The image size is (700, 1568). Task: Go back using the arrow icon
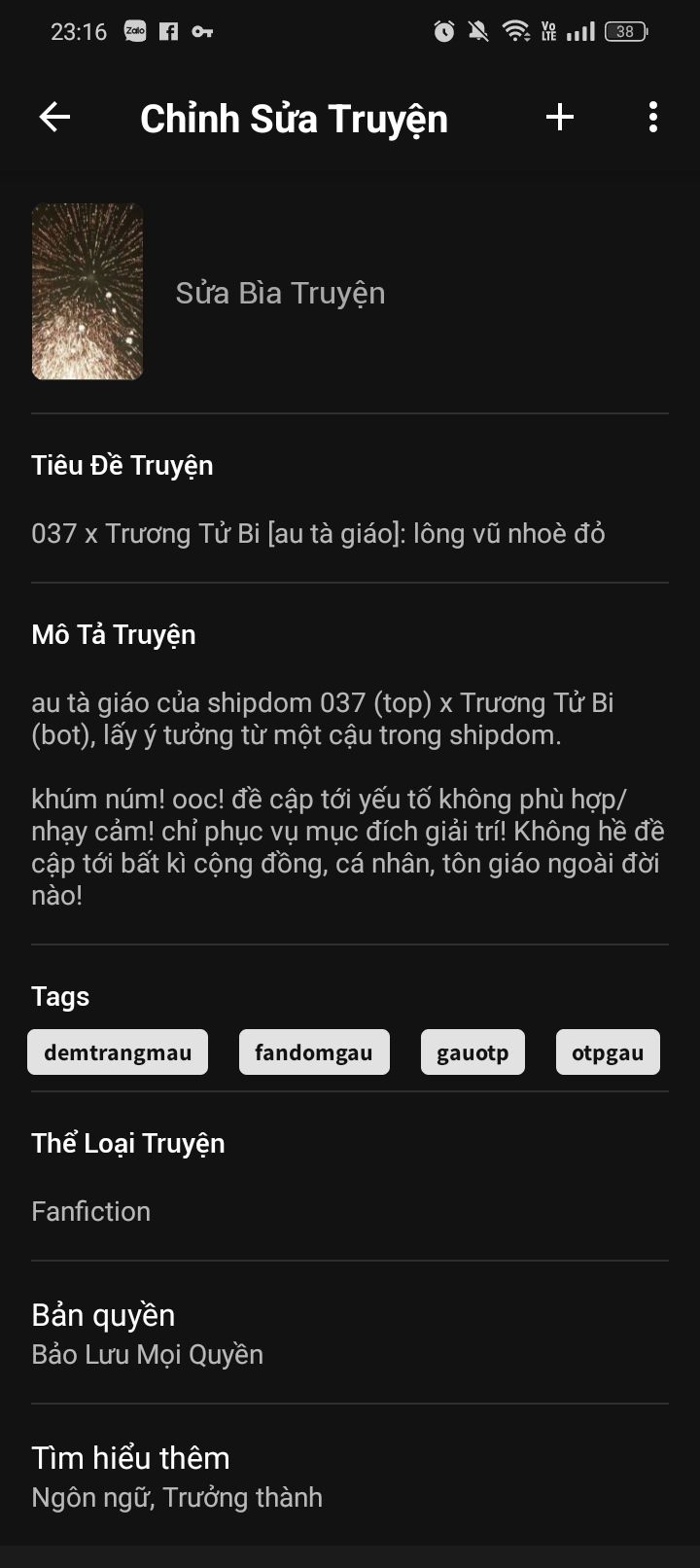pyautogui.click(x=54, y=118)
